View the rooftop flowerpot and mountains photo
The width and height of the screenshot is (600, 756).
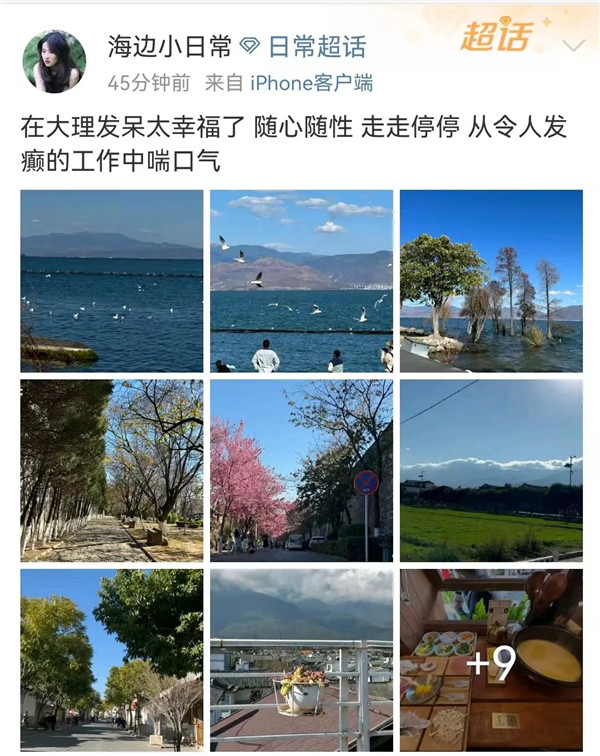point(301,660)
